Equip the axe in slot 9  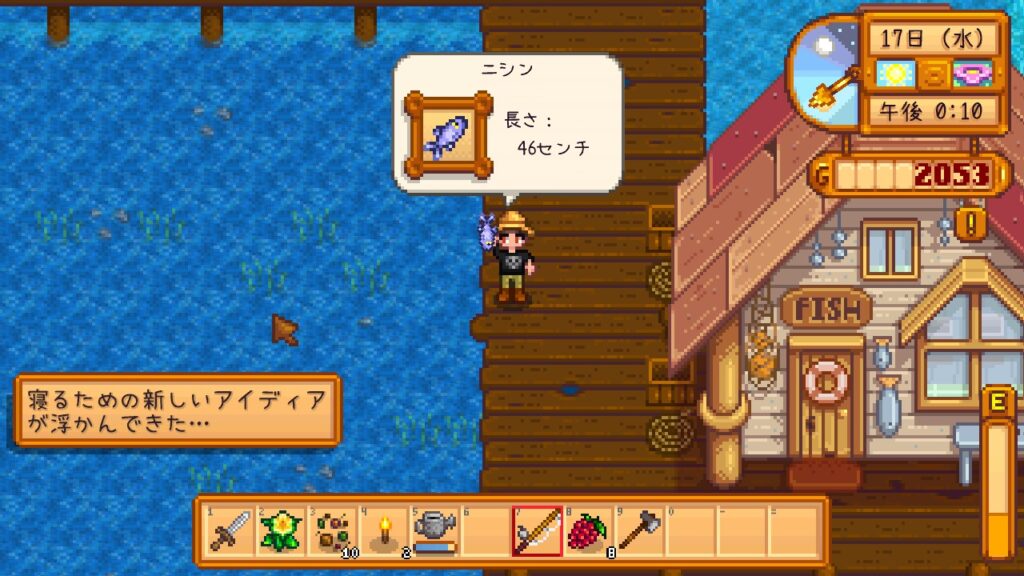tap(638, 531)
